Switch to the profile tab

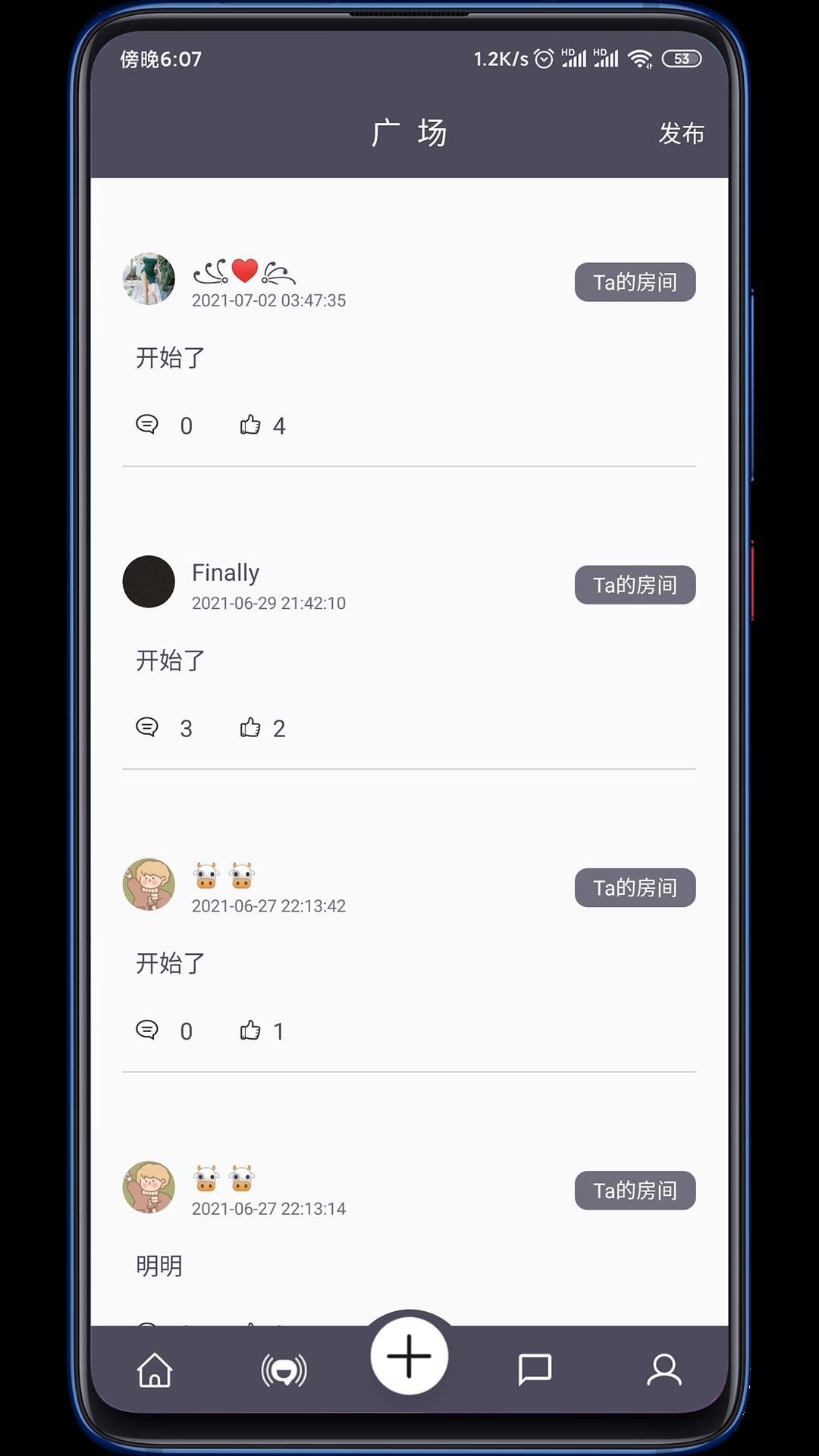[x=664, y=1370]
